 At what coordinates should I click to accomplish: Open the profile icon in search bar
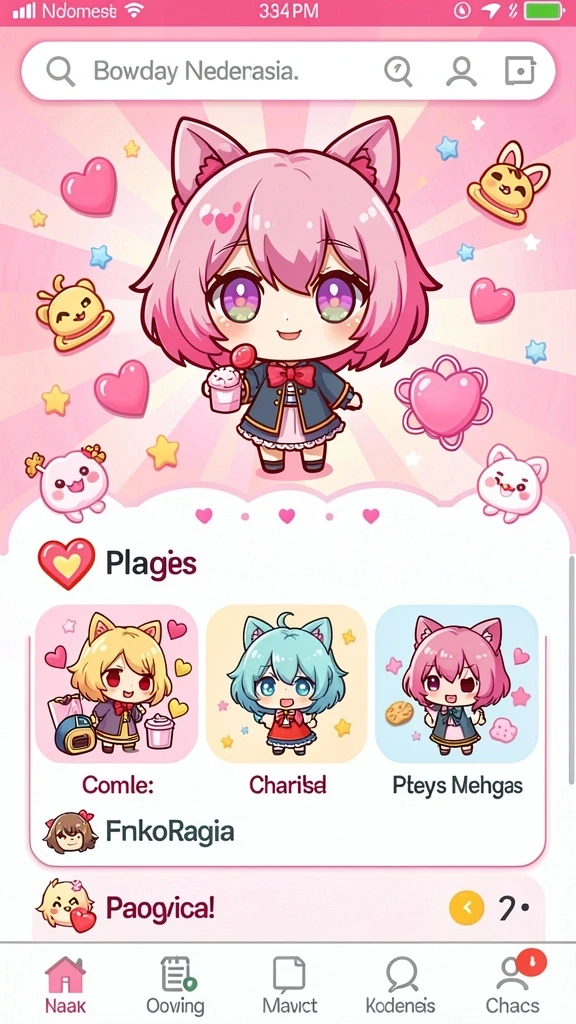[x=461, y=71]
